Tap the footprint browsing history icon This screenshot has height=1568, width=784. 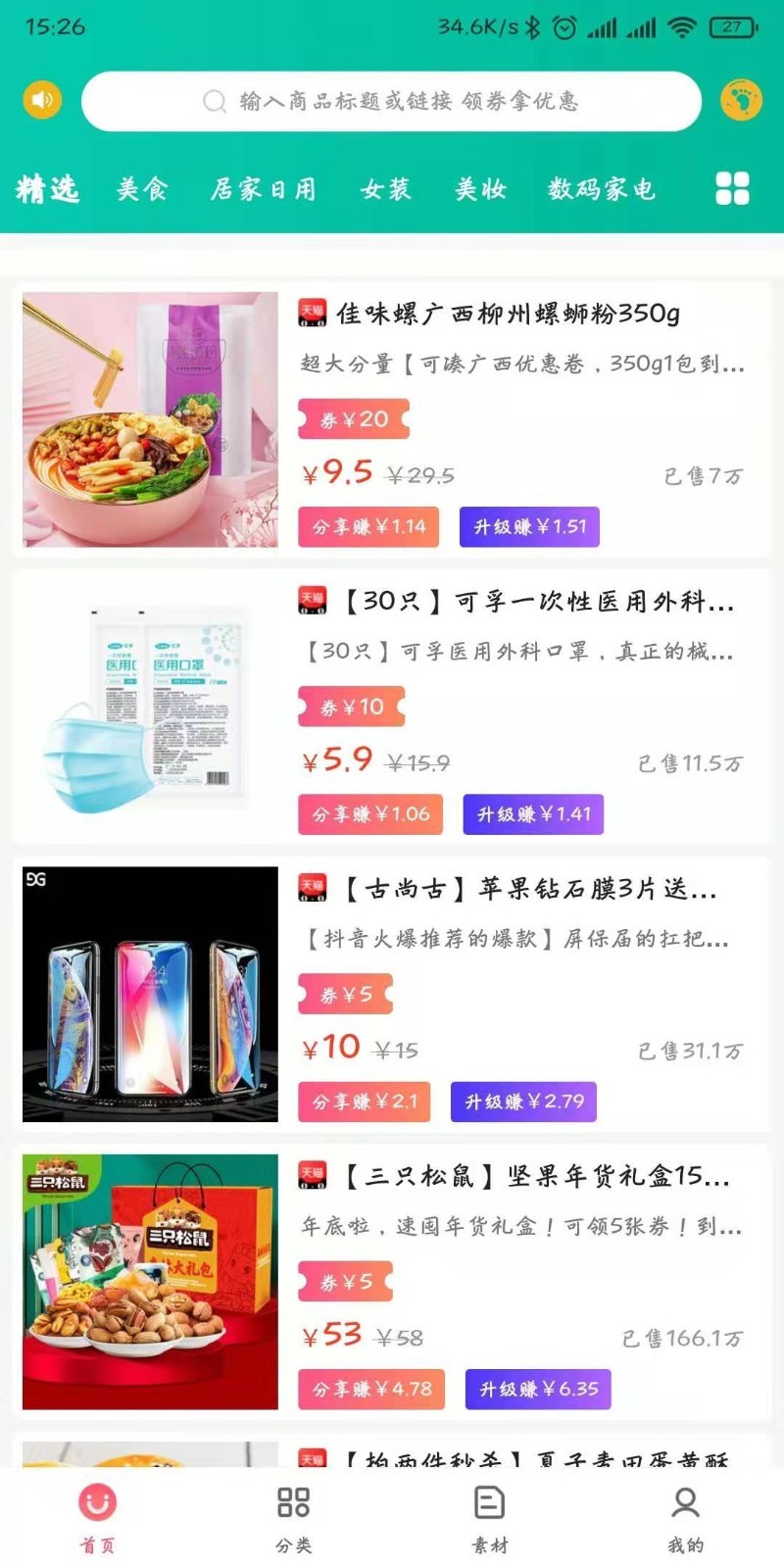(x=742, y=99)
